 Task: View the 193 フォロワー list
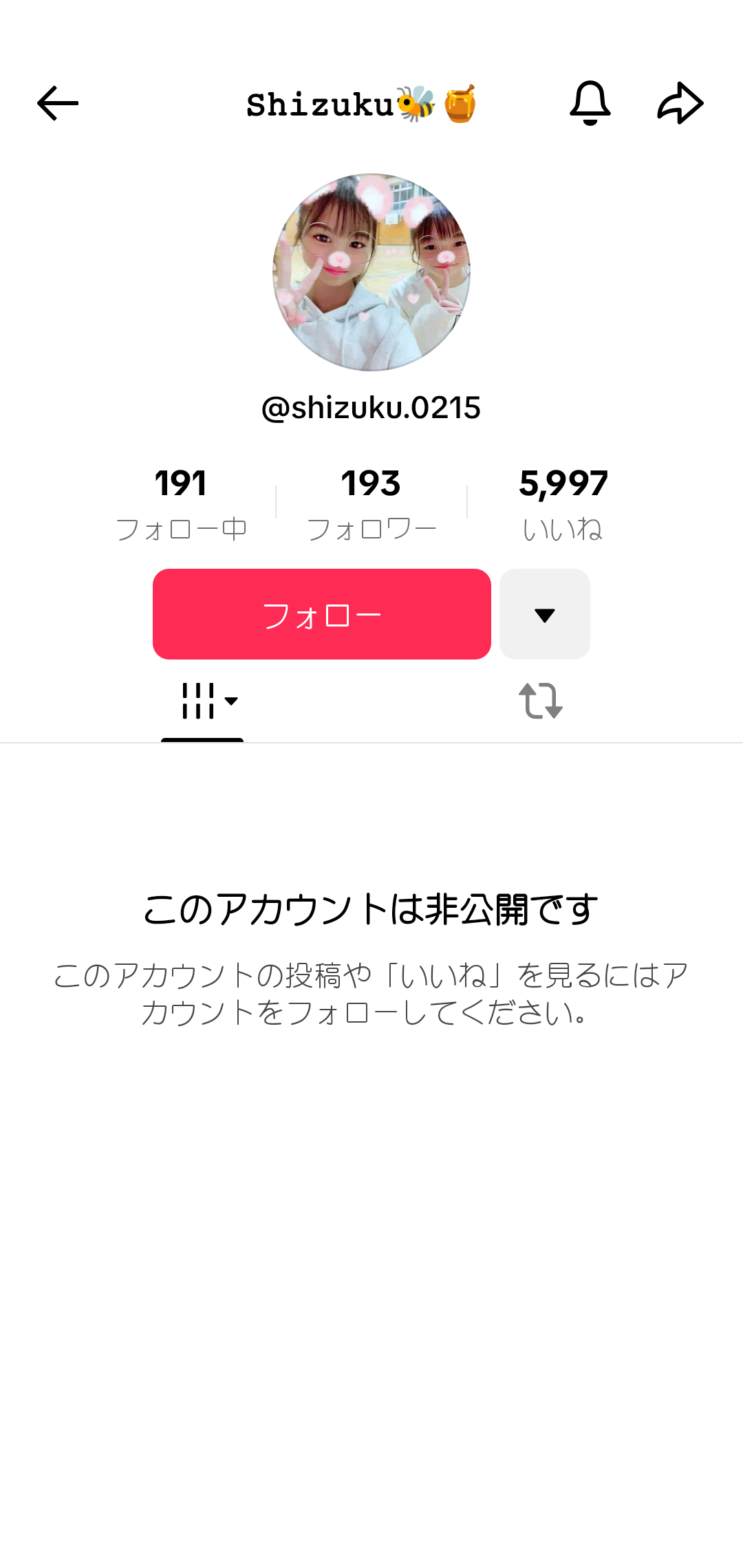(x=371, y=503)
